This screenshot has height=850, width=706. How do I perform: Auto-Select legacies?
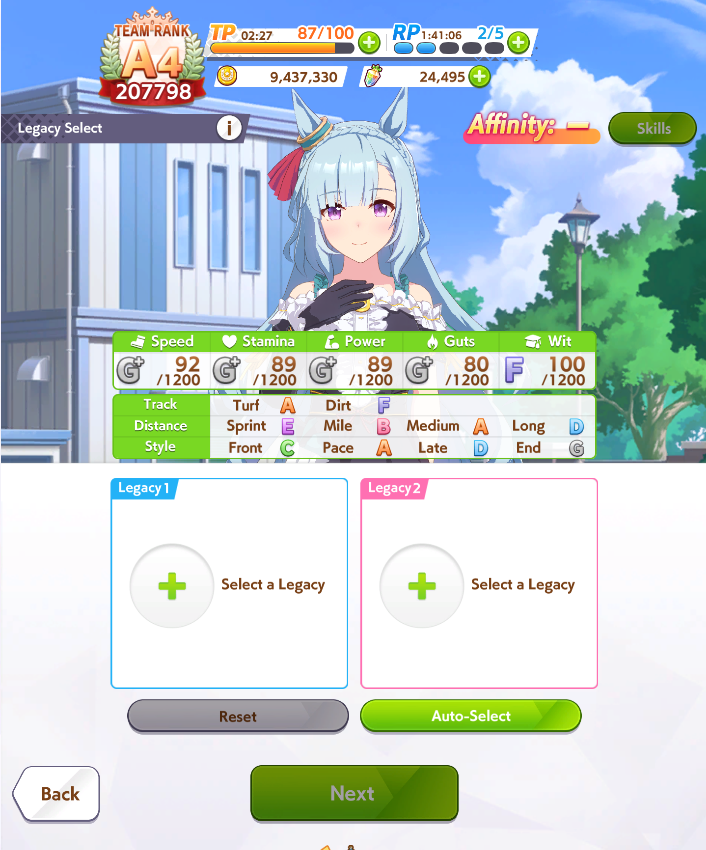(x=470, y=716)
